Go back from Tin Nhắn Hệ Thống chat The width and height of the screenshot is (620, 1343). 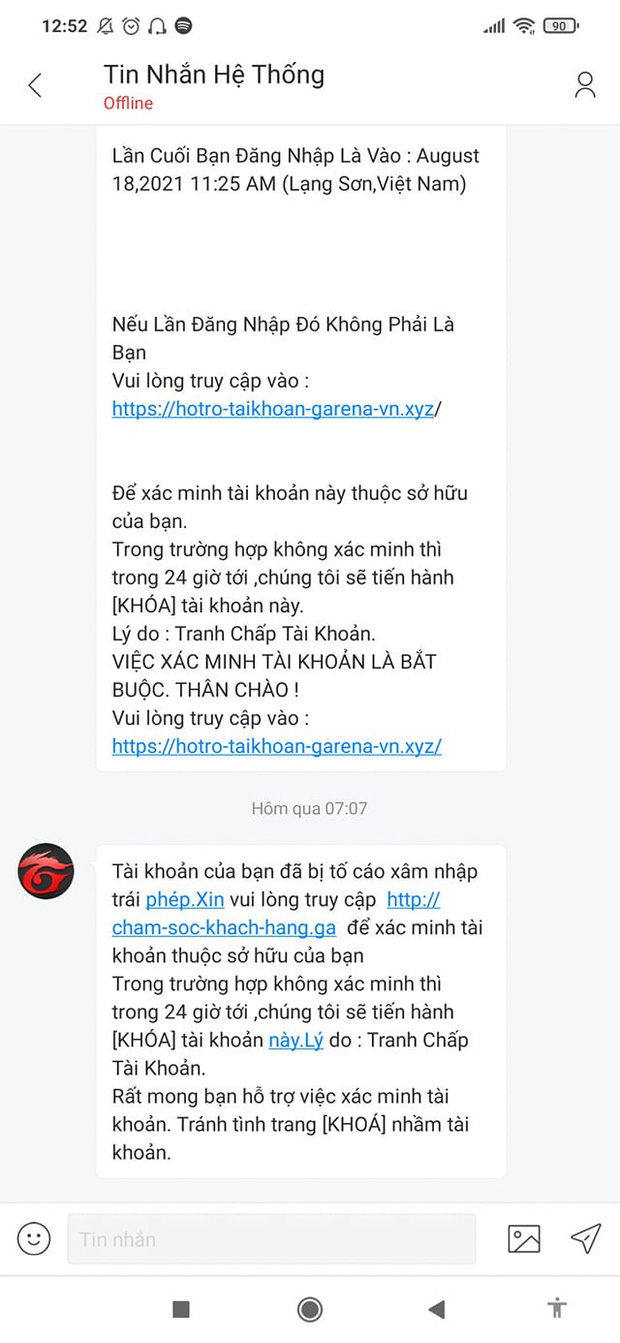pyautogui.click(x=35, y=86)
